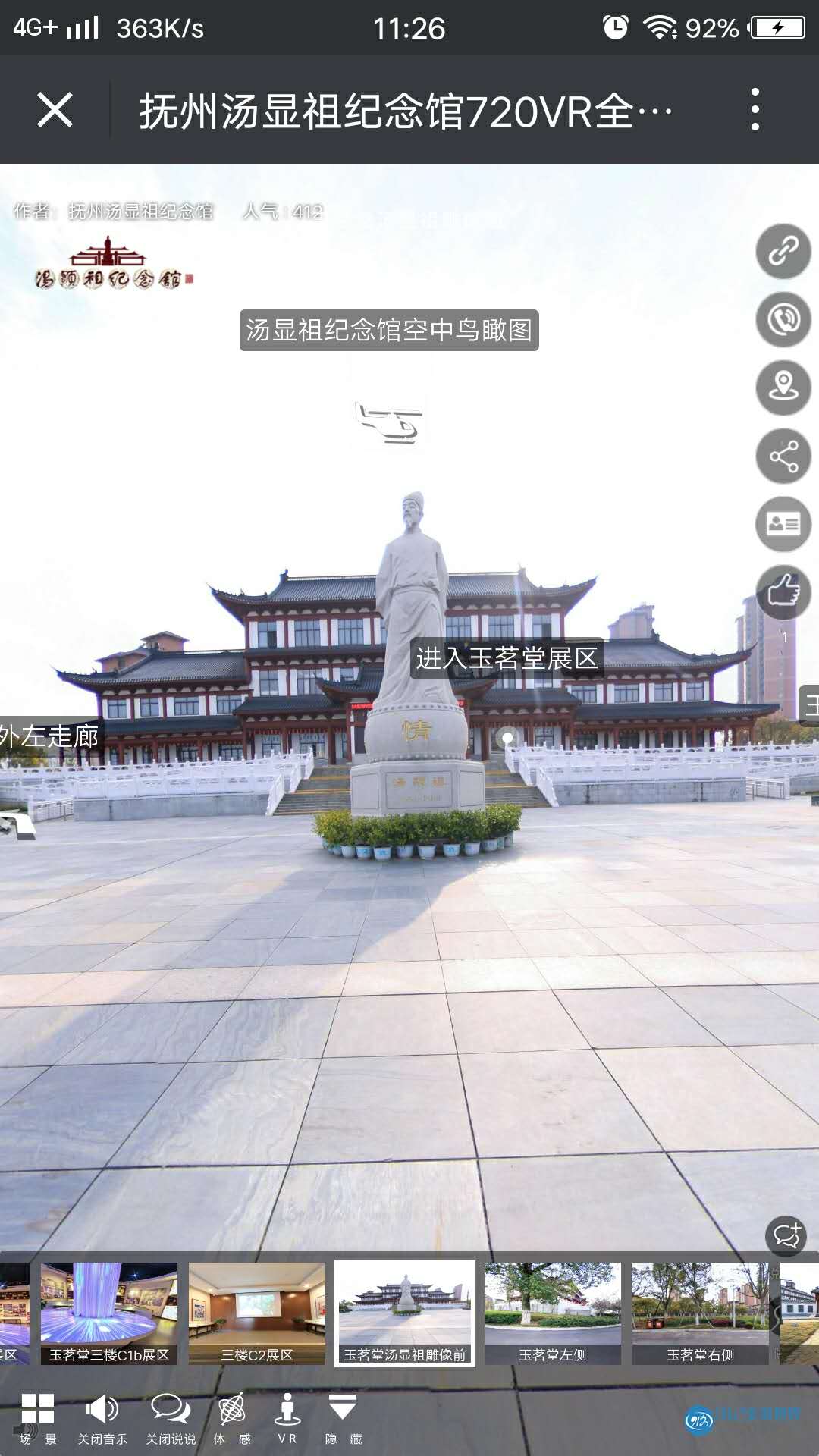The width and height of the screenshot is (819, 1456).
Task: Like this panorama with thumbs-up
Action: [783, 592]
